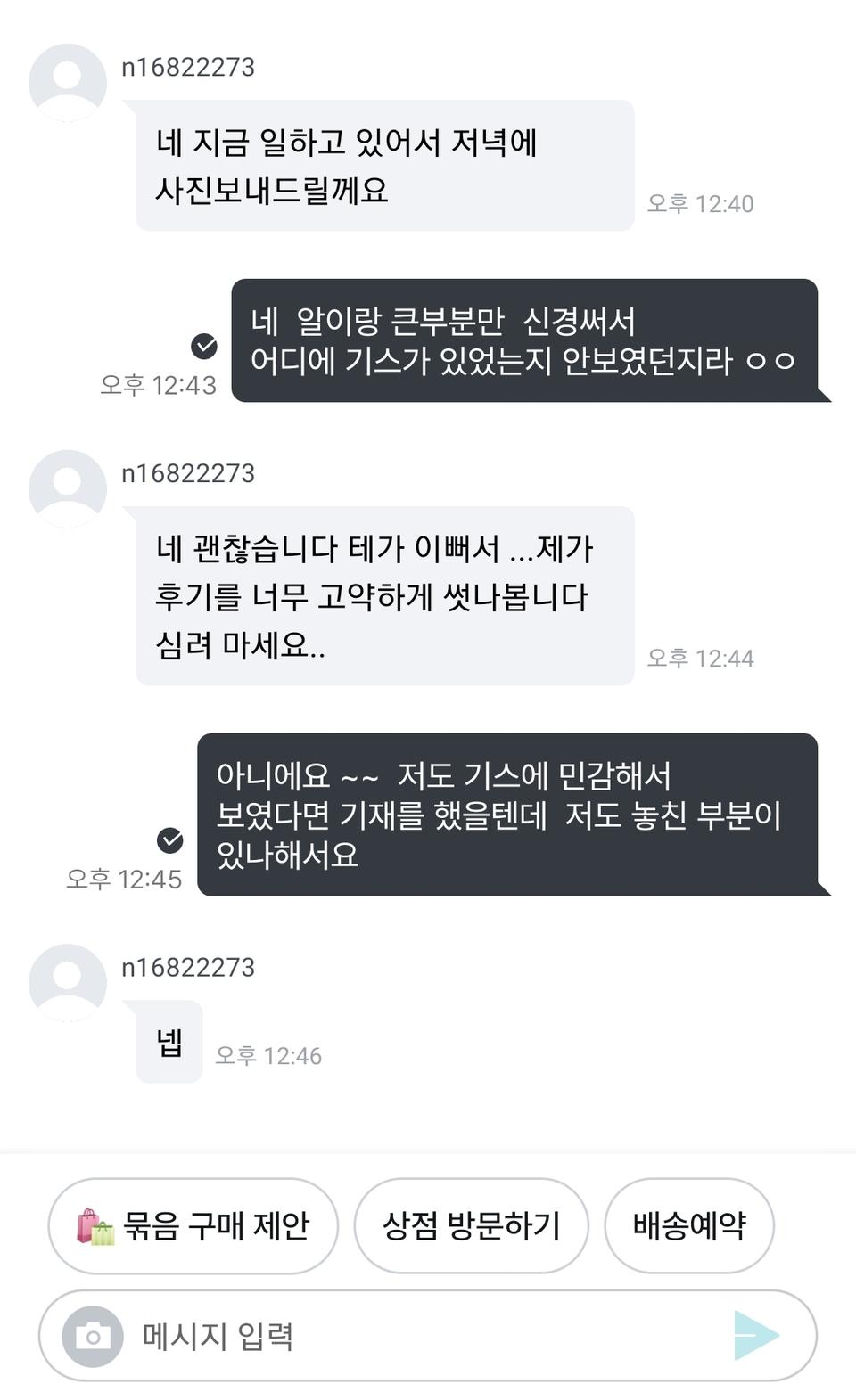Tap the checkmark icon next to the 12:45 message
The height and width of the screenshot is (1400, 856).
pos(169,839)
